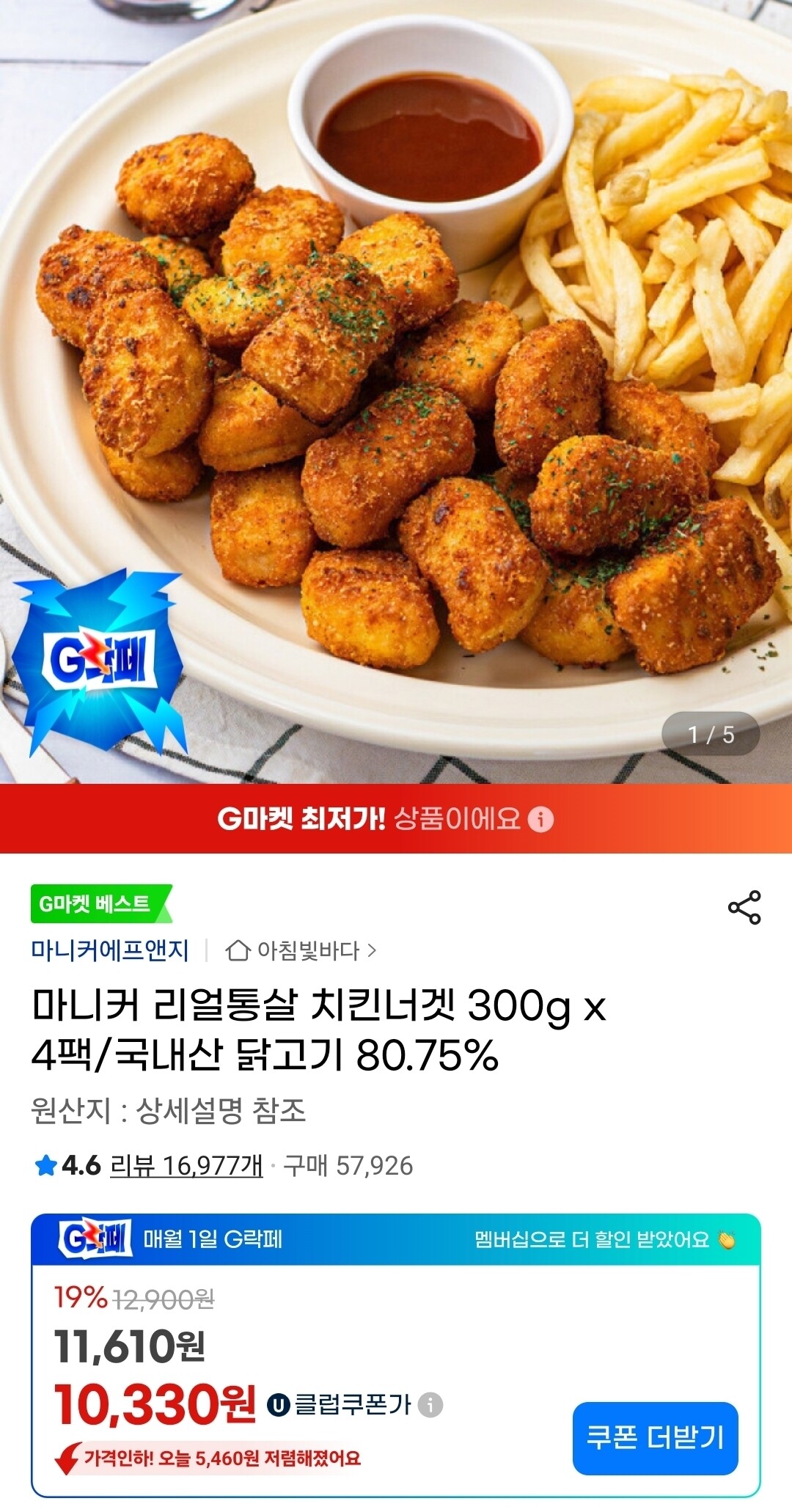Open the 클럽쿠폰가 info icon

(x=430, y=1405)
